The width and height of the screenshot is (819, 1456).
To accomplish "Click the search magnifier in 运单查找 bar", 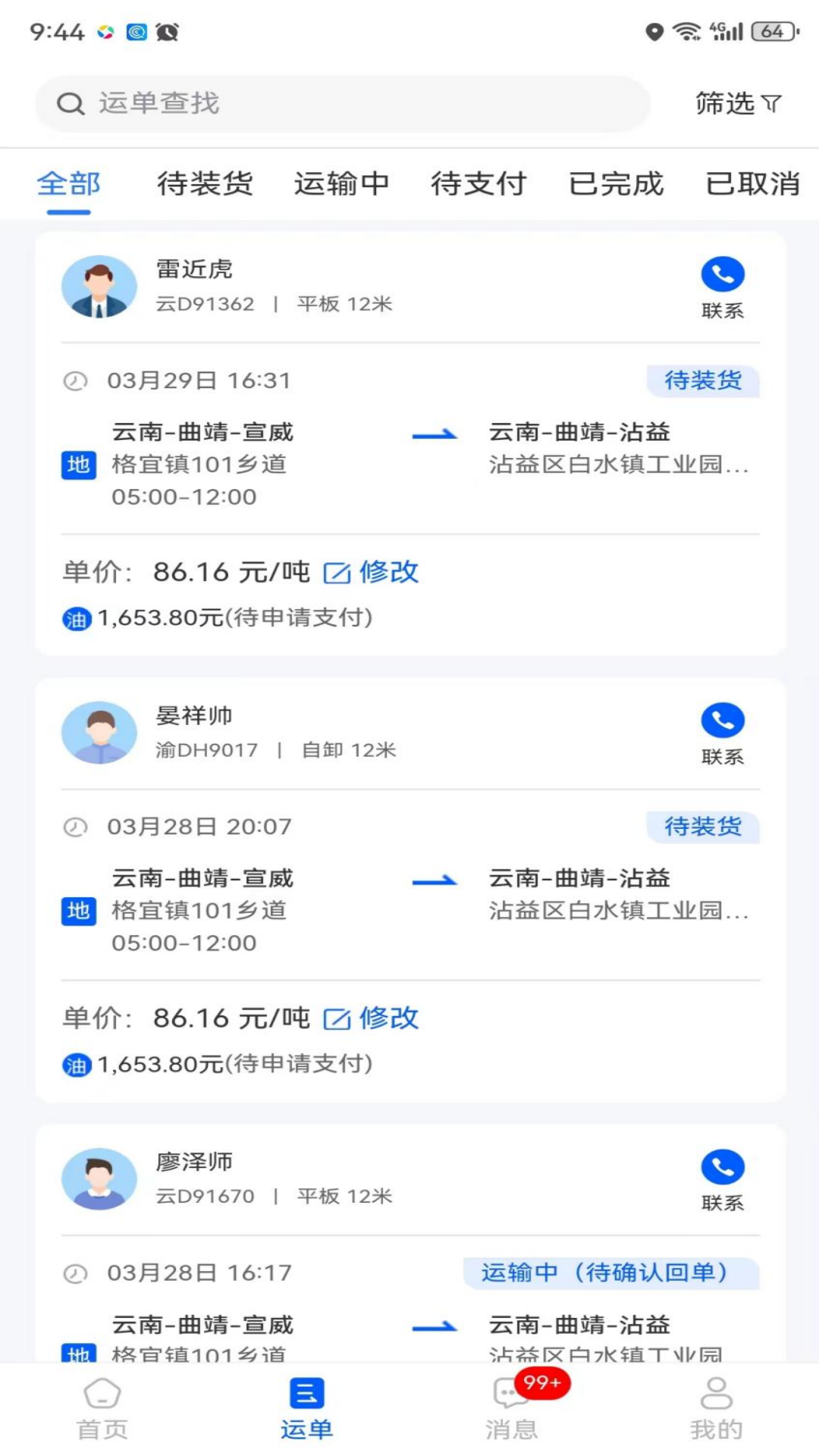I will coord(71,103).
